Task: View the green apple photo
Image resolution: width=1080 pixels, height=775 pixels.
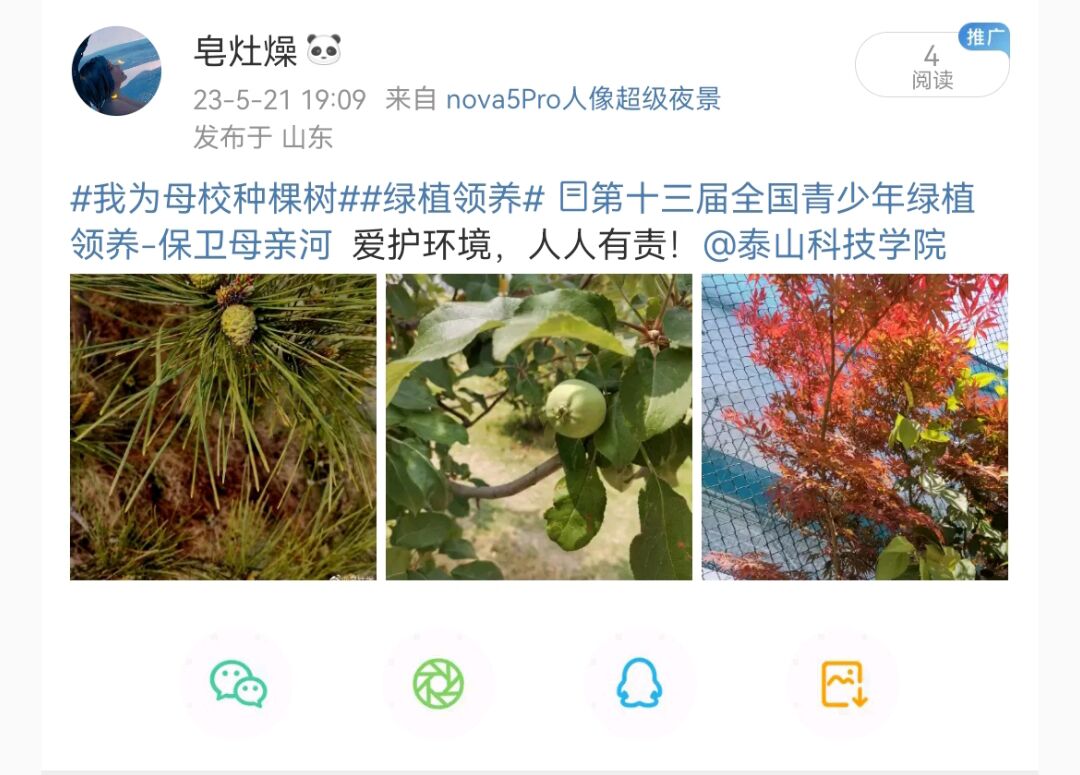Action: coord(539,427)
